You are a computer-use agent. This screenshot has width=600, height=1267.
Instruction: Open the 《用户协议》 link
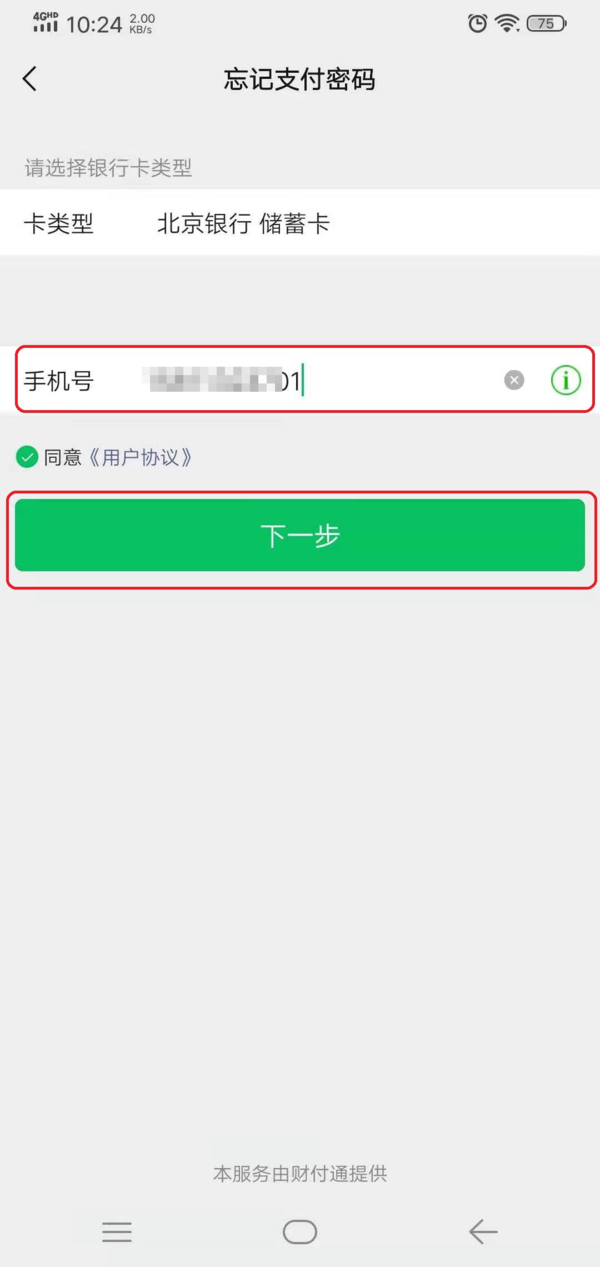coord(140,458)
